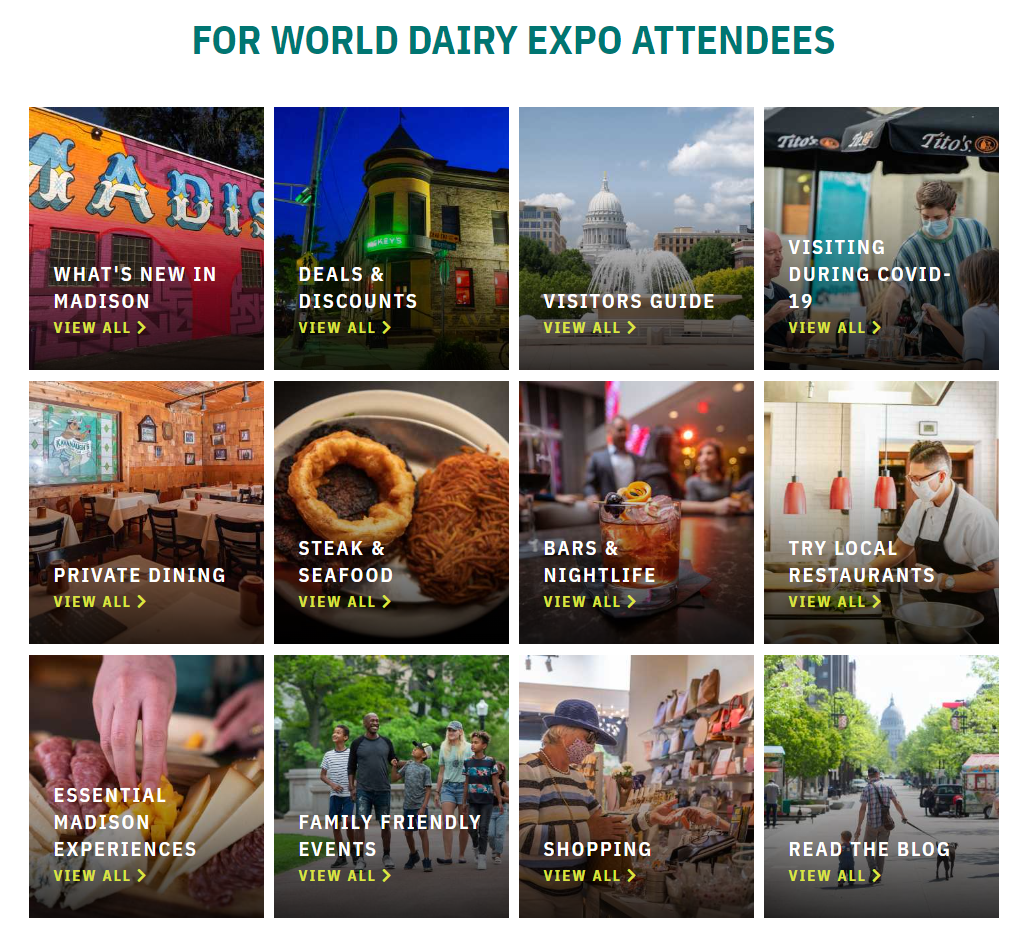Open the Essential Madison Experiences tile
This screenshot has width=1031, height=930.
[x=146, y=786]
